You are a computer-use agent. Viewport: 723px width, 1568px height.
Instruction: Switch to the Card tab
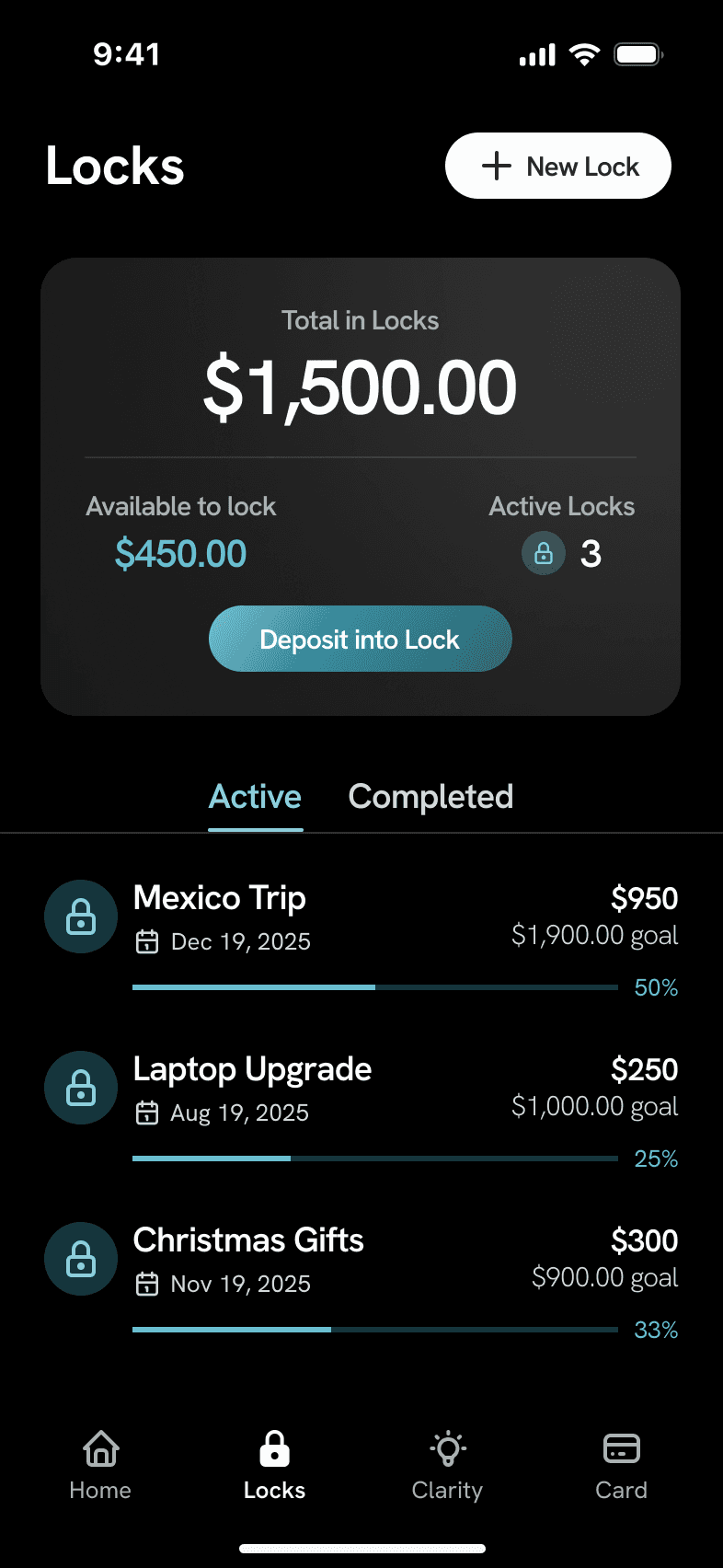[x=621, y=1465]
